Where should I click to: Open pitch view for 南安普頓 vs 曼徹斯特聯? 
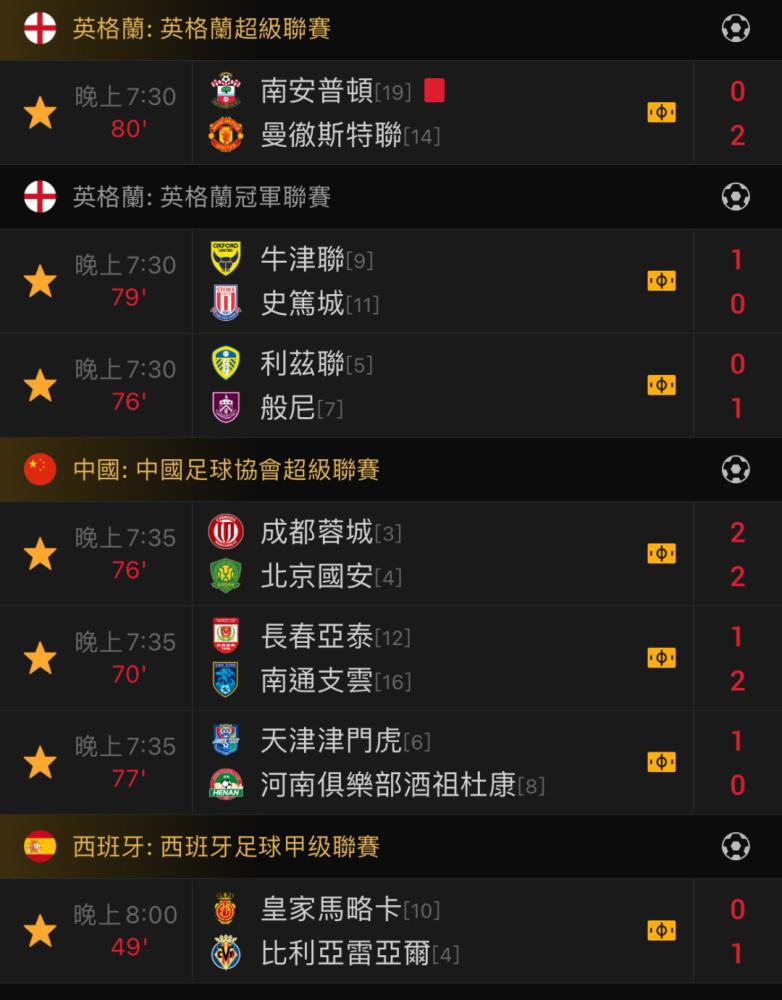click(661, 113)
